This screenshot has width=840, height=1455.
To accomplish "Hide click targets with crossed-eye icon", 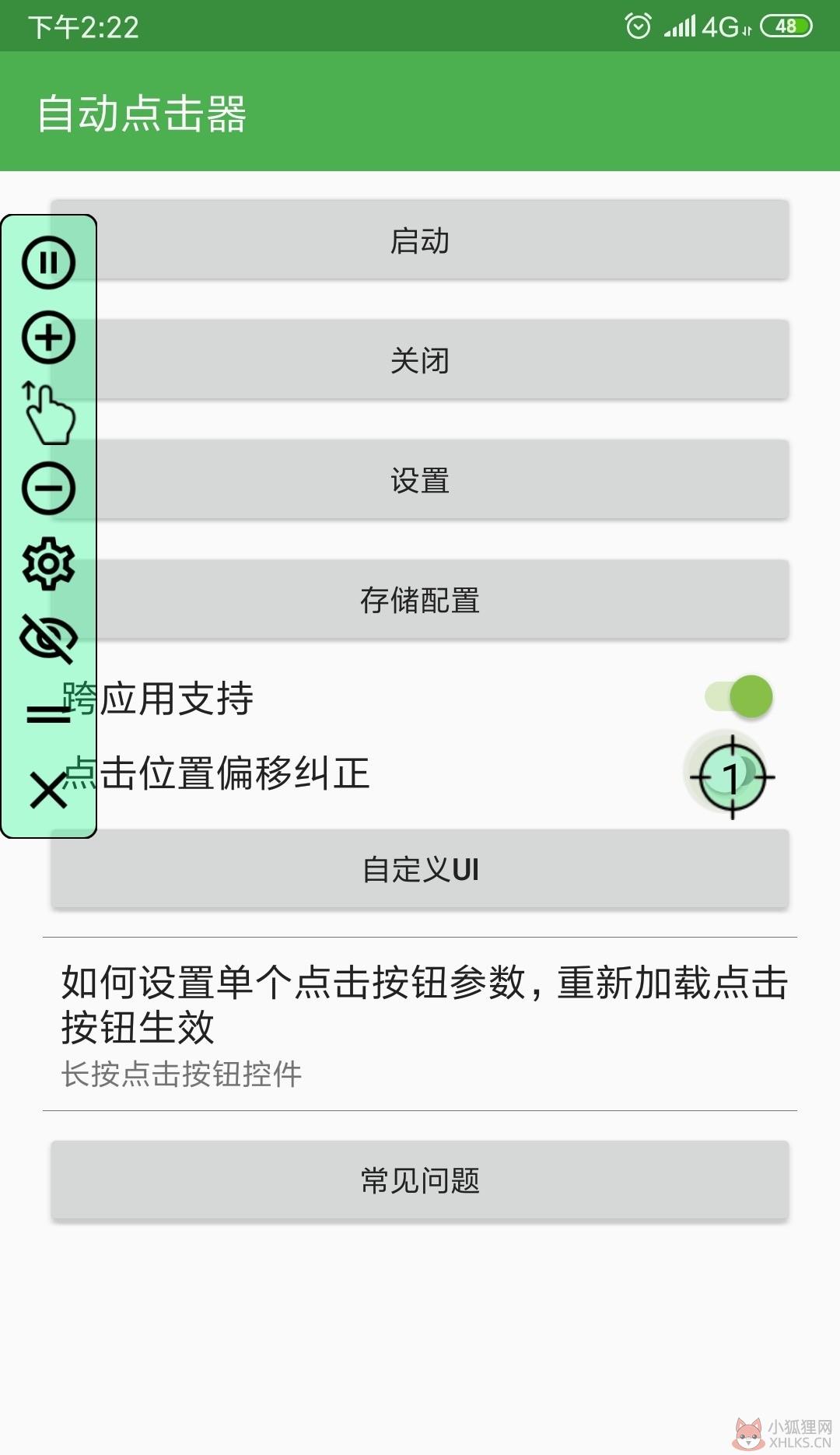I will coord(48,639).
